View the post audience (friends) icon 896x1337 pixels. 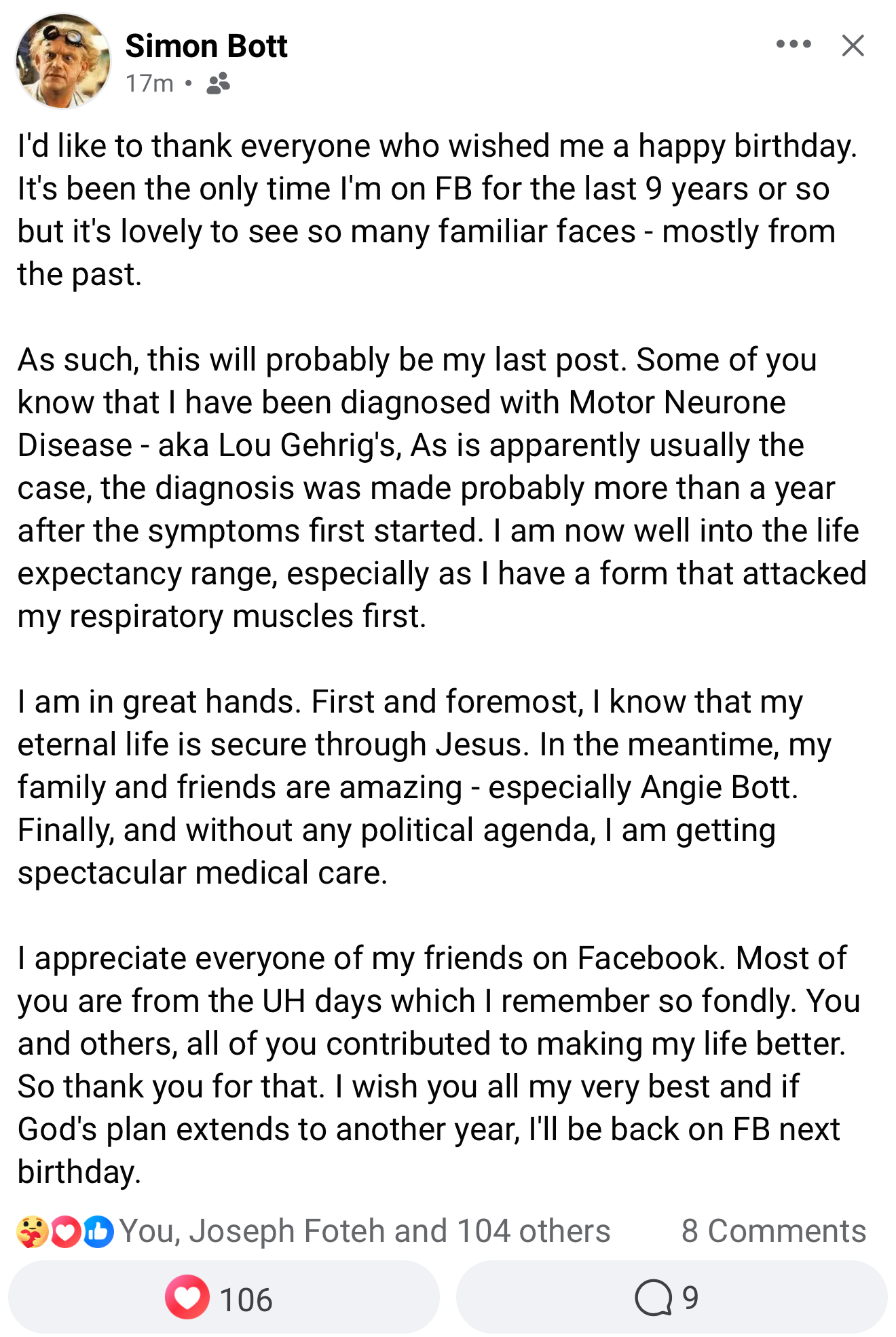[218, 83]
